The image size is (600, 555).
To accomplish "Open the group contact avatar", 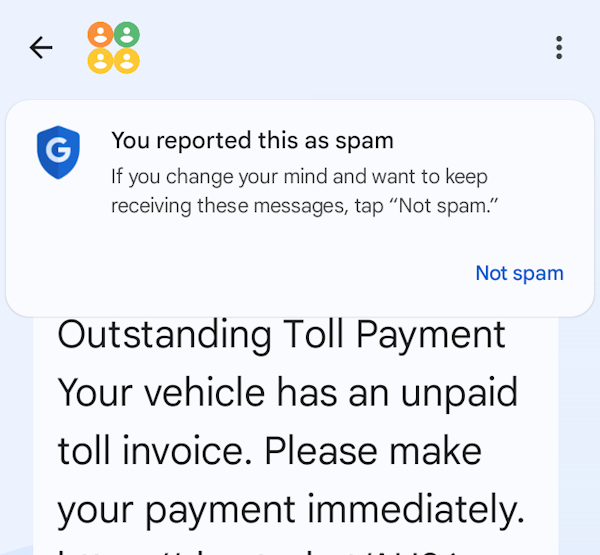I will pos(113,48).
